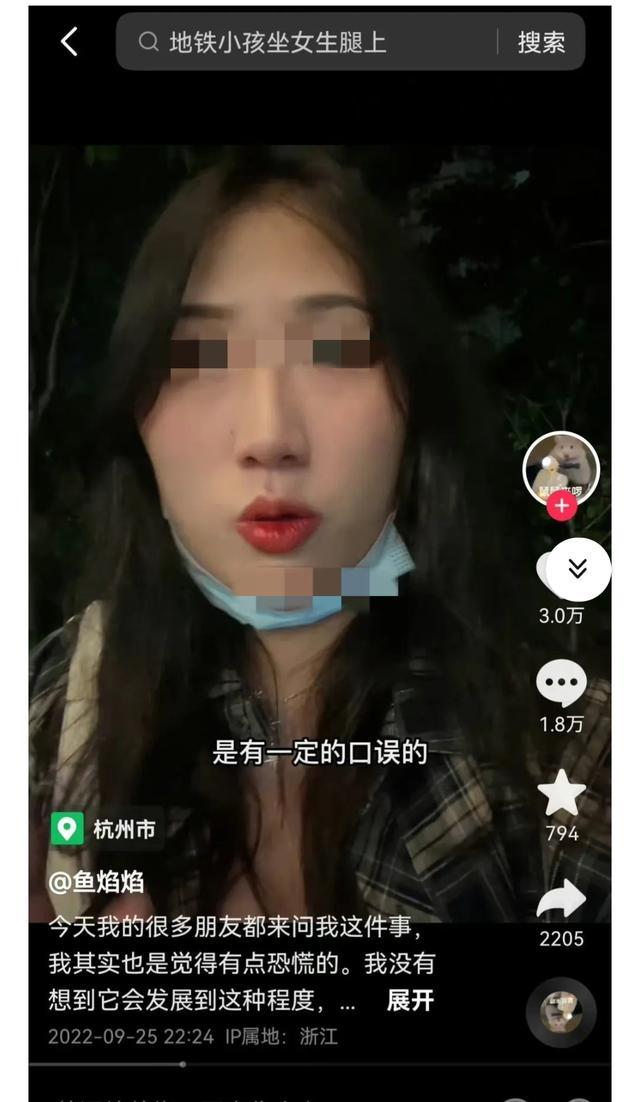Open the @鱼焰焰 user profile
This screenshot has width=640, height=1102.
click(97, 881)
